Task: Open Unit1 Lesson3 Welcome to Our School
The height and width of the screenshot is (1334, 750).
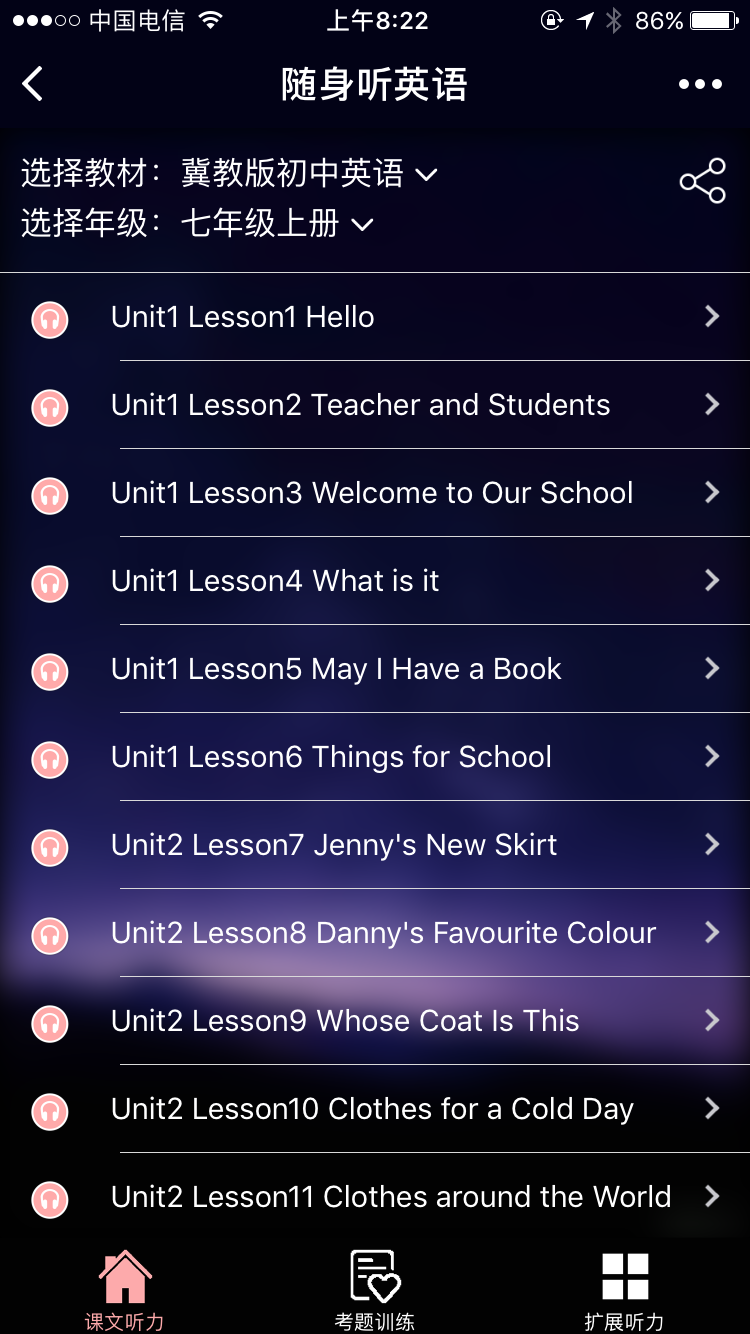Action: tap(375, 493)
